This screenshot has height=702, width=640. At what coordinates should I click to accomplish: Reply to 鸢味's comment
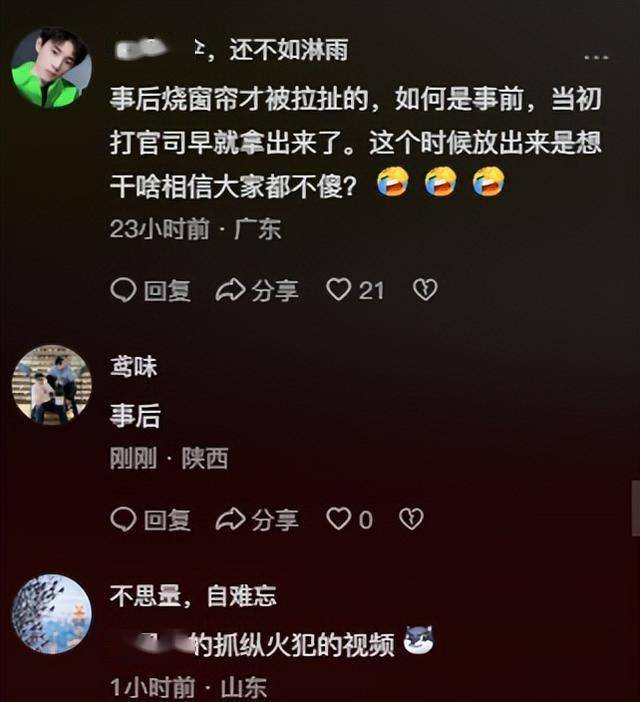tap(150, 519)
